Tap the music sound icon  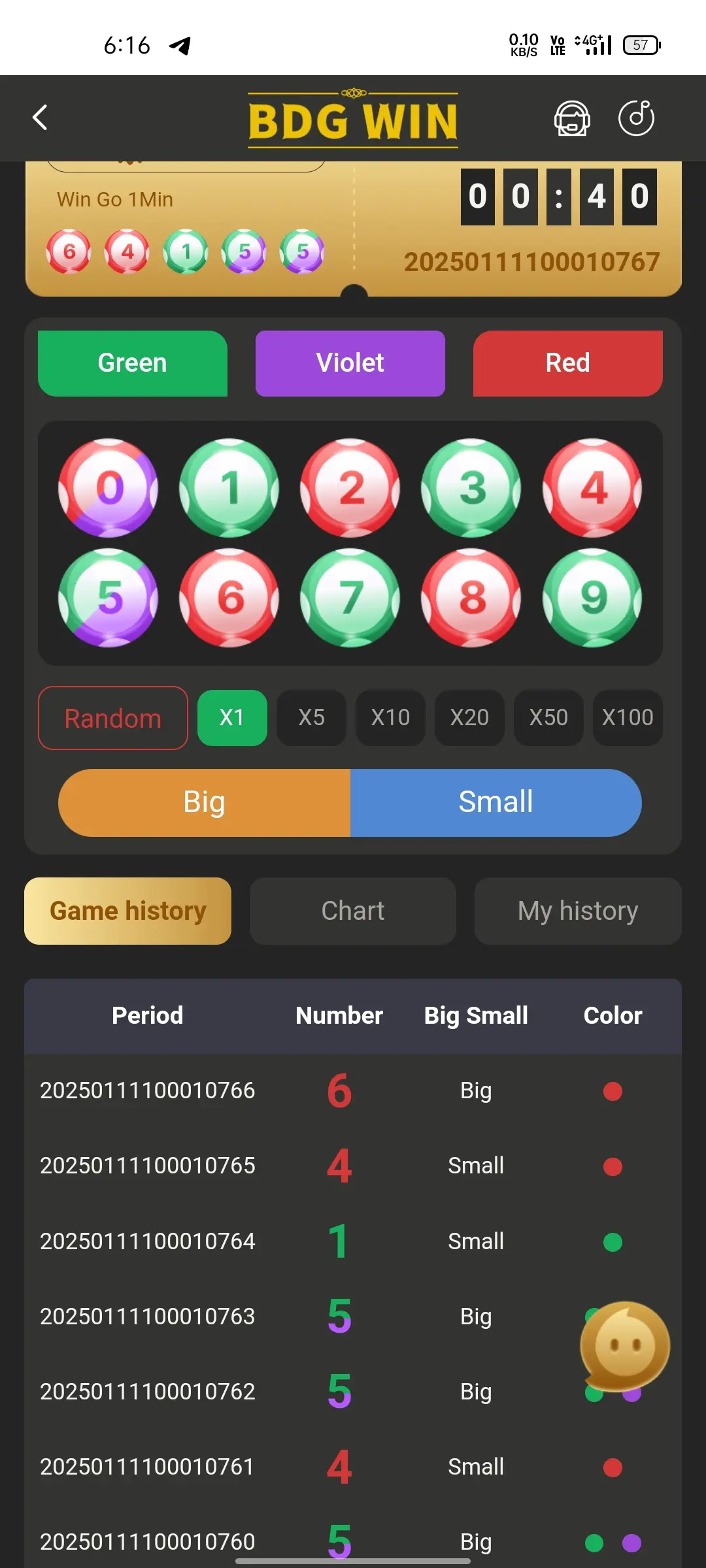[637, 118]
